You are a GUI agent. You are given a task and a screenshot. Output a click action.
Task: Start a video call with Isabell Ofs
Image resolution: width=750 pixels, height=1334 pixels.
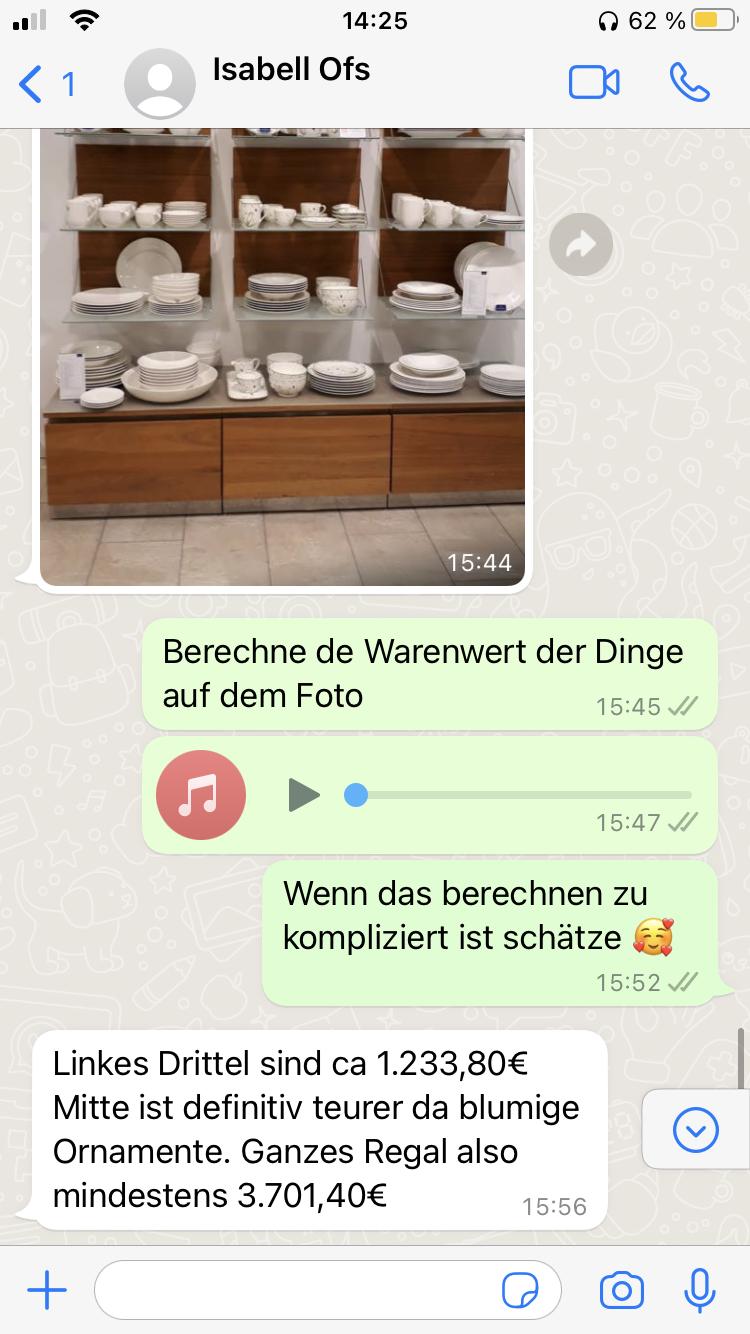(x=594, y=84)
